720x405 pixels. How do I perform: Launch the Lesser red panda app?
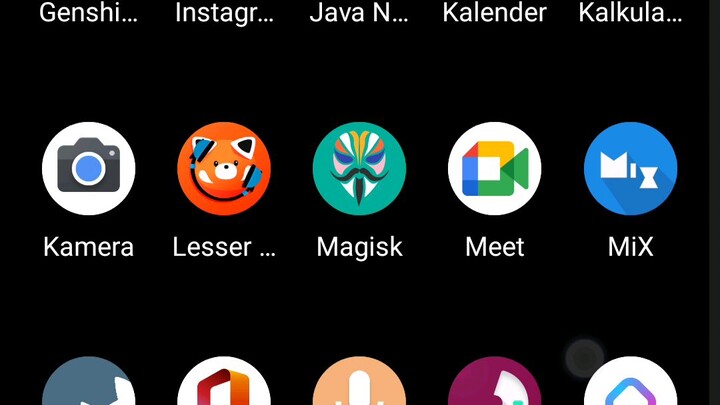pyautogui.click(x=224, y=168)
